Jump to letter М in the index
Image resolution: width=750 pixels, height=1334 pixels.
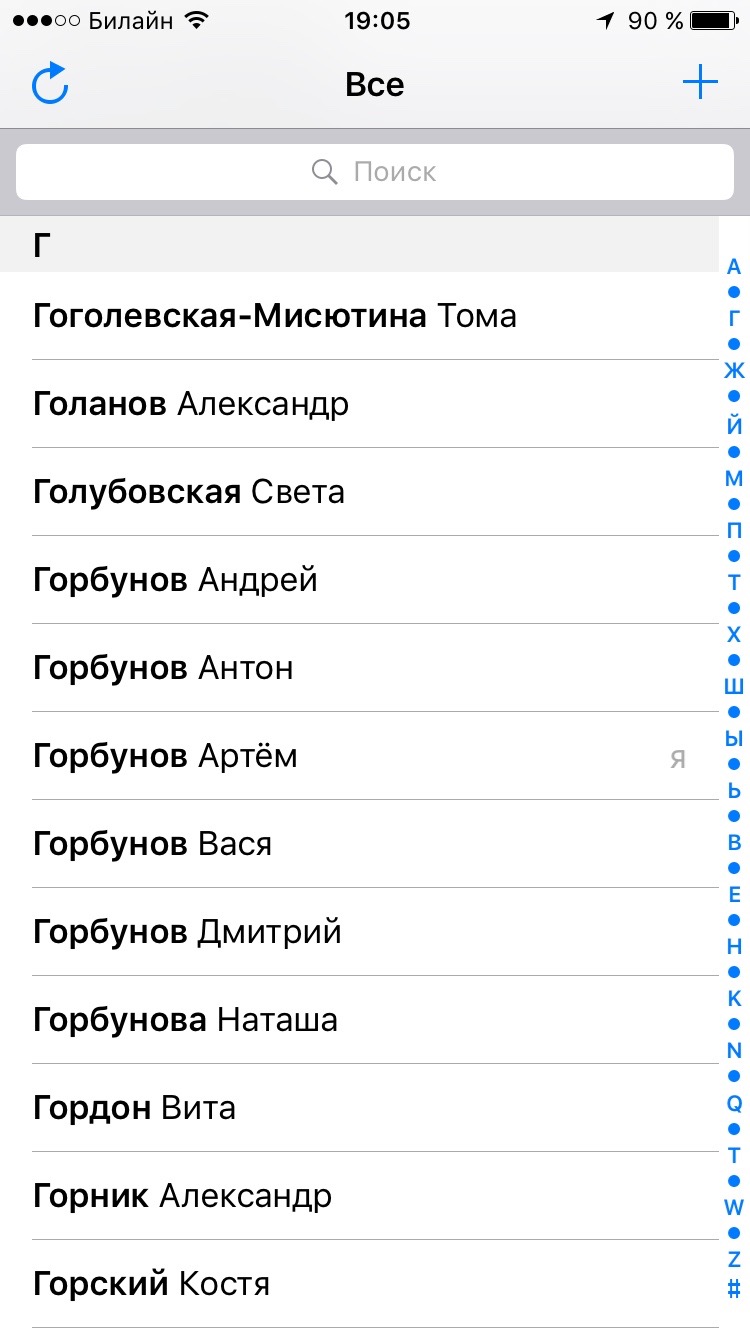point(734,477)
